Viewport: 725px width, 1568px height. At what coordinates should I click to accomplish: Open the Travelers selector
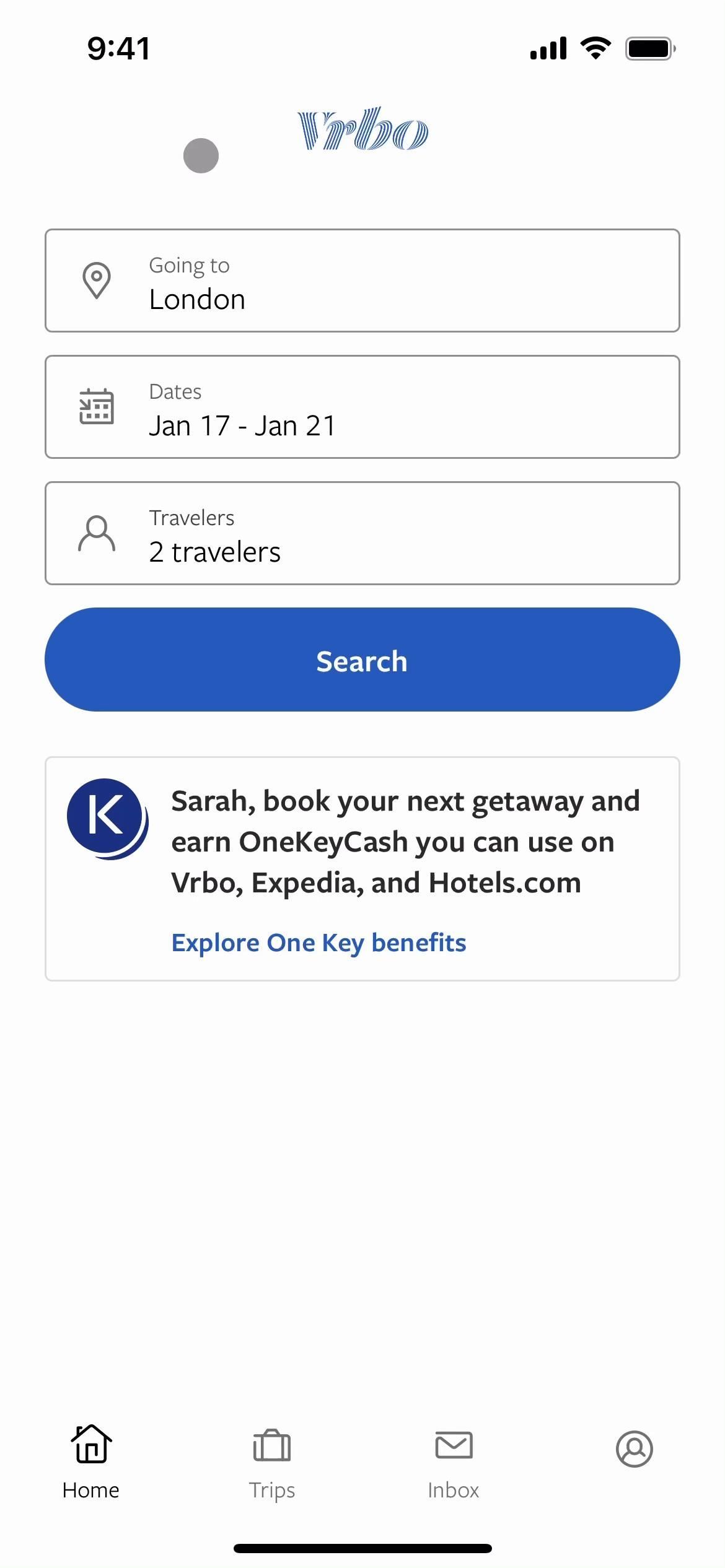pyautogui.click(x=362, y=533)
